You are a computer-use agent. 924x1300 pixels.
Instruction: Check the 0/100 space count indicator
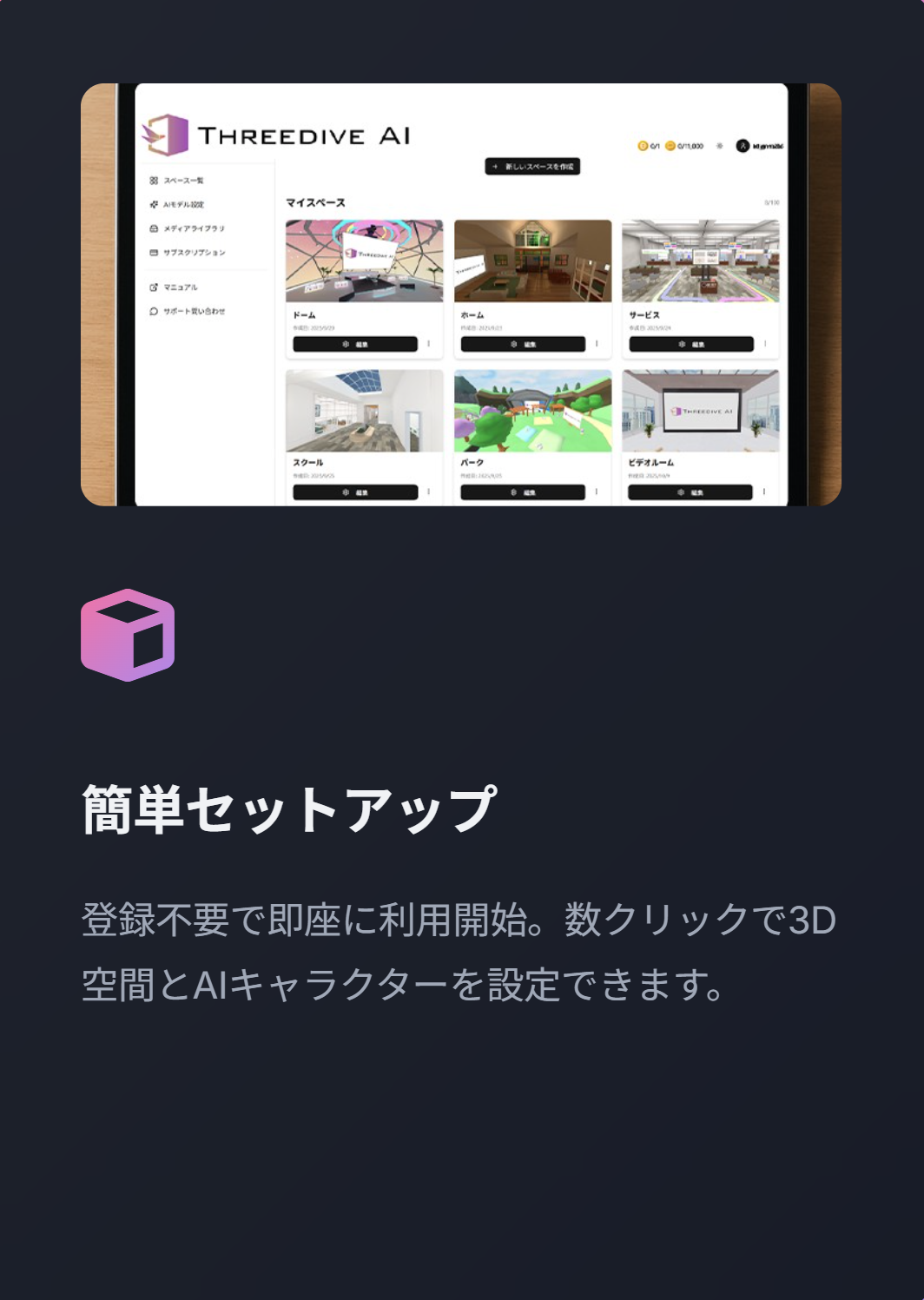772,201
